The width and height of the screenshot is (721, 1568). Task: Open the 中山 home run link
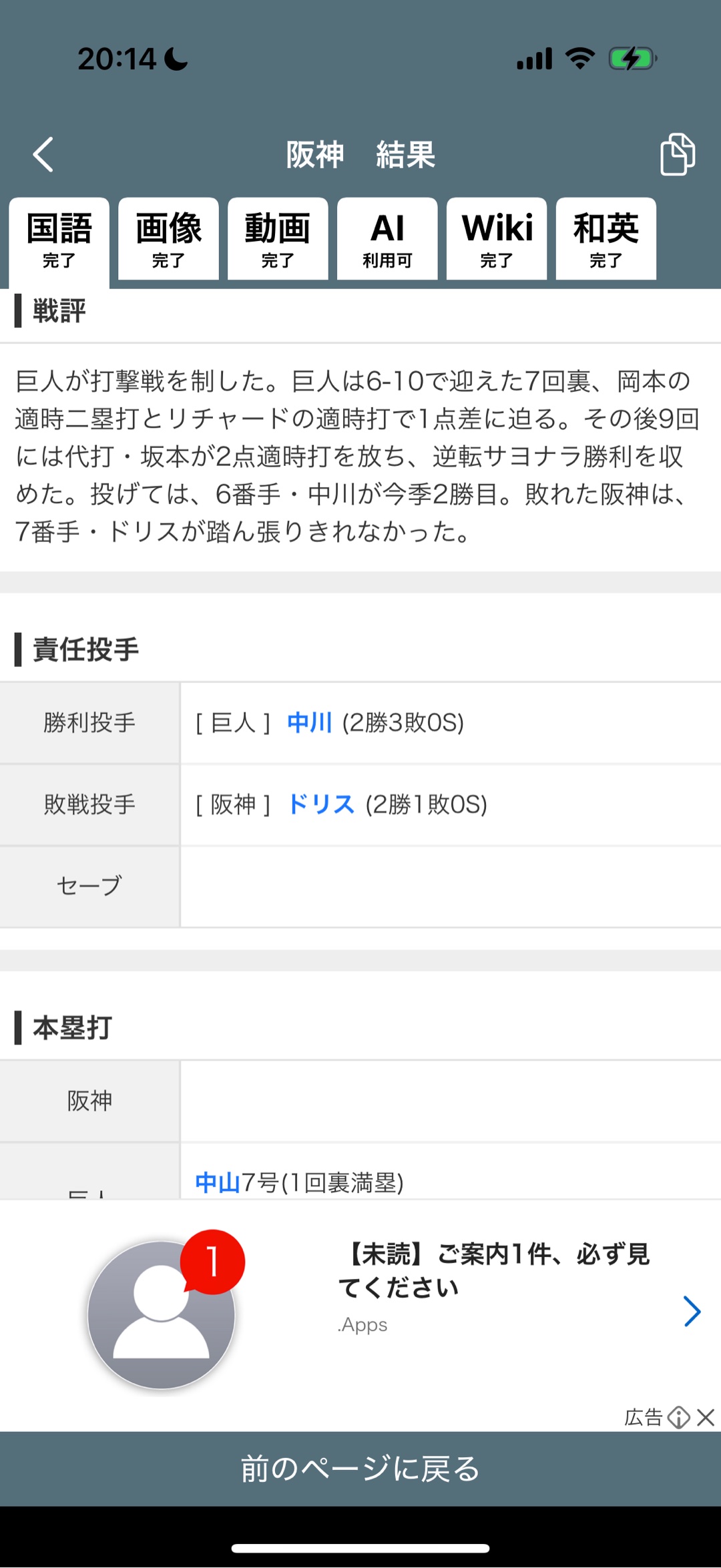coord(217,1183)
